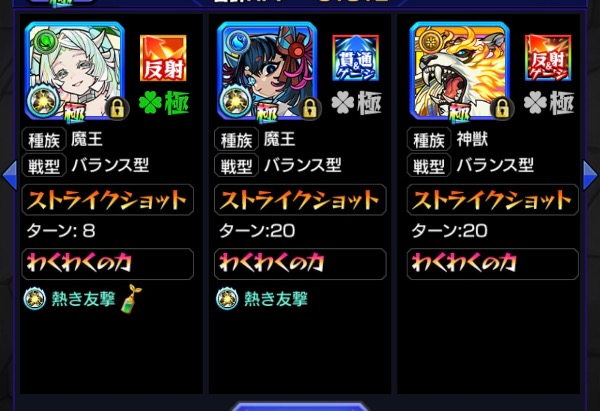Viewport: 600px width, 411px height.
Task: View the divine beast's Strike Shot details
Action: coord(492,200)
